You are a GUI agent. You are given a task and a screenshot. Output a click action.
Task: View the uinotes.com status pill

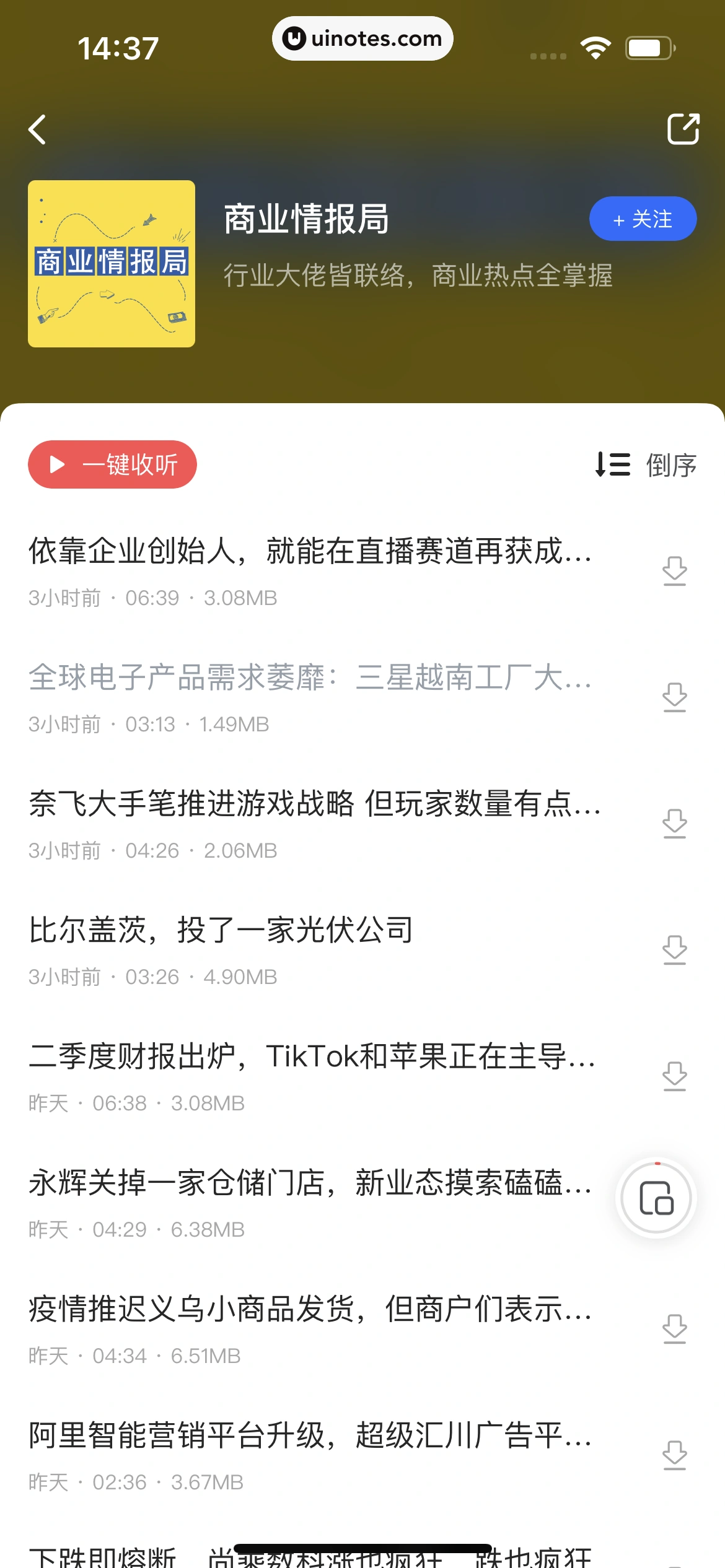tap(362, 38)
